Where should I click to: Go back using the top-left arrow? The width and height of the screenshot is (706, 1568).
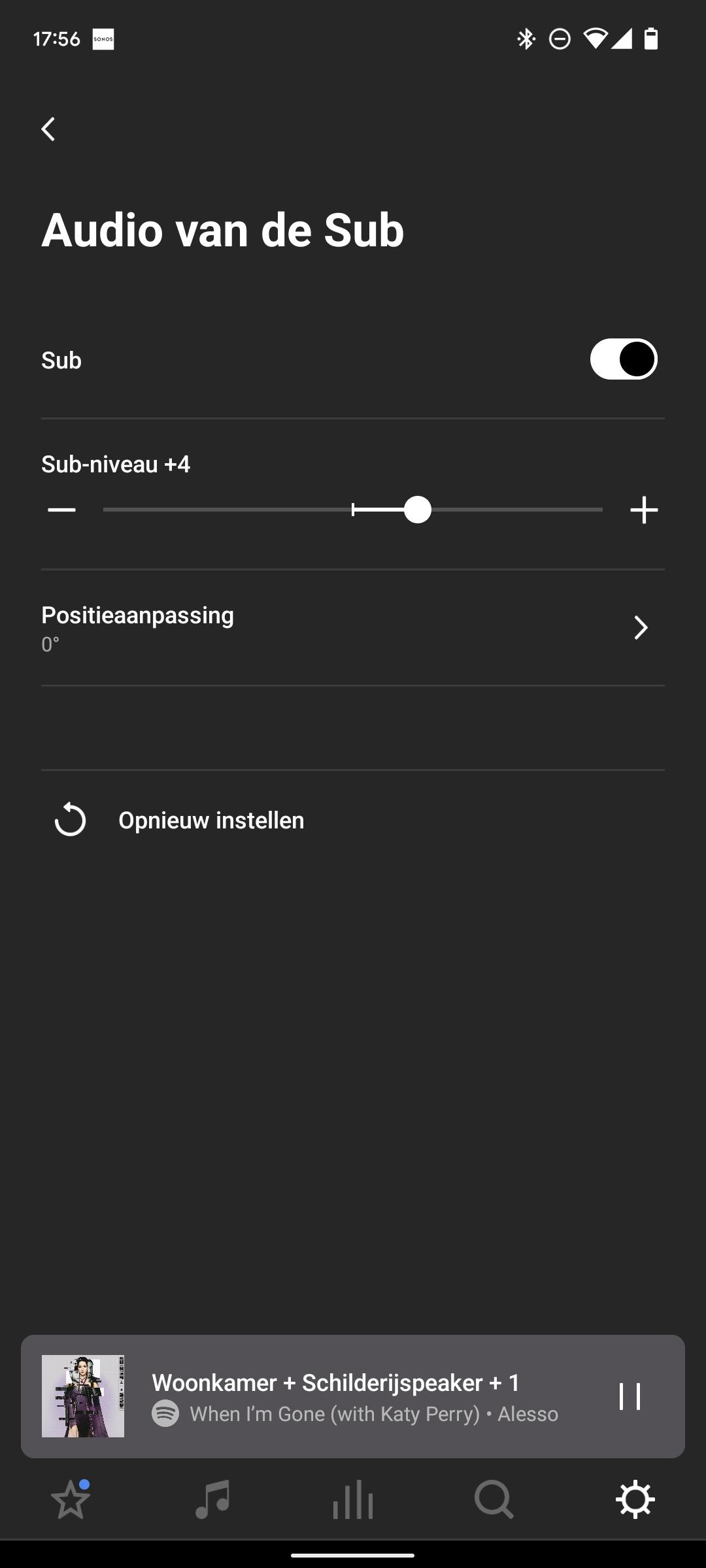(x=48, y=129)
